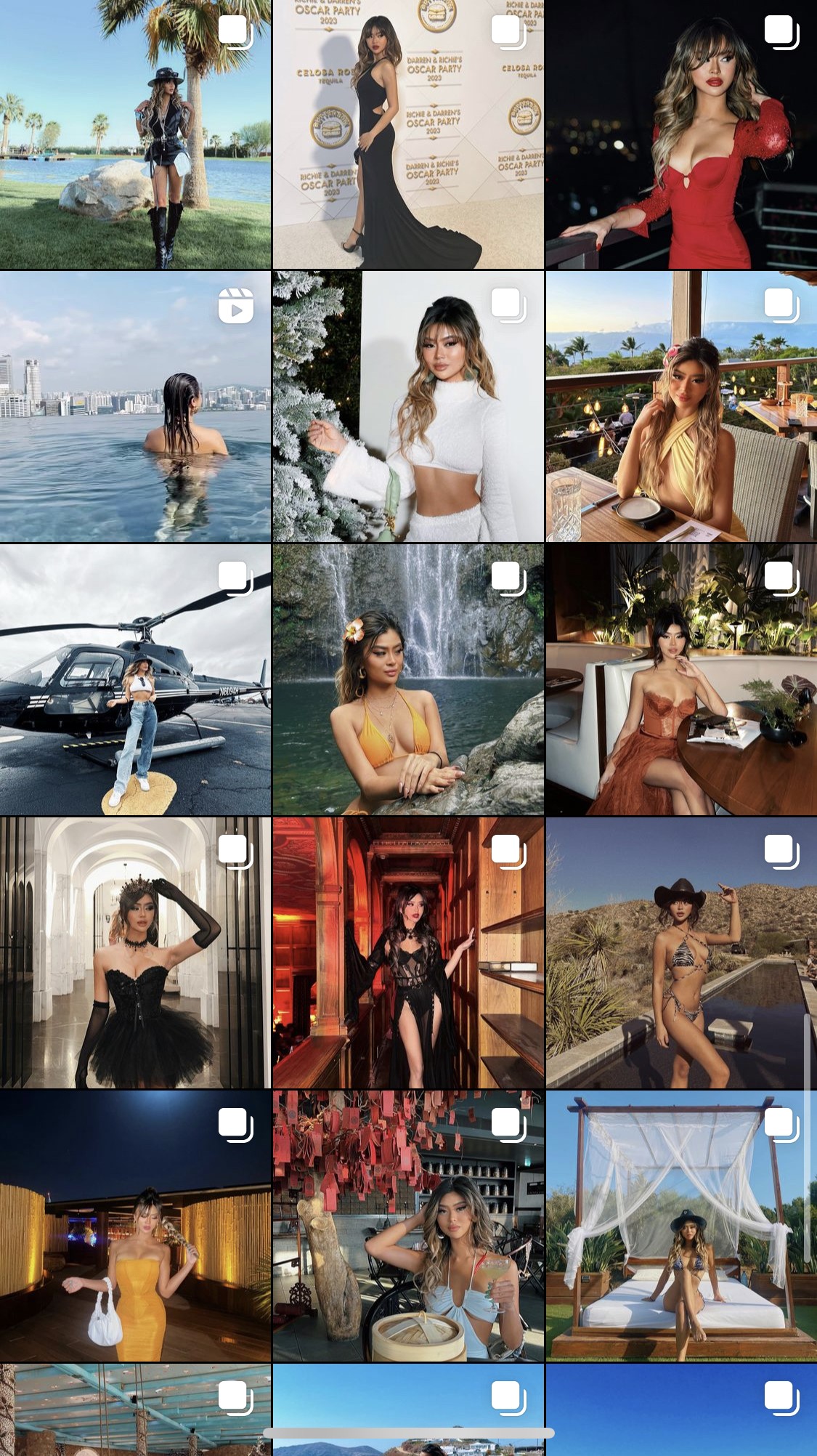The image size is (817, 1456).
Task: Open the white outfit snowy tree post
Action: [x=408, y=407]
